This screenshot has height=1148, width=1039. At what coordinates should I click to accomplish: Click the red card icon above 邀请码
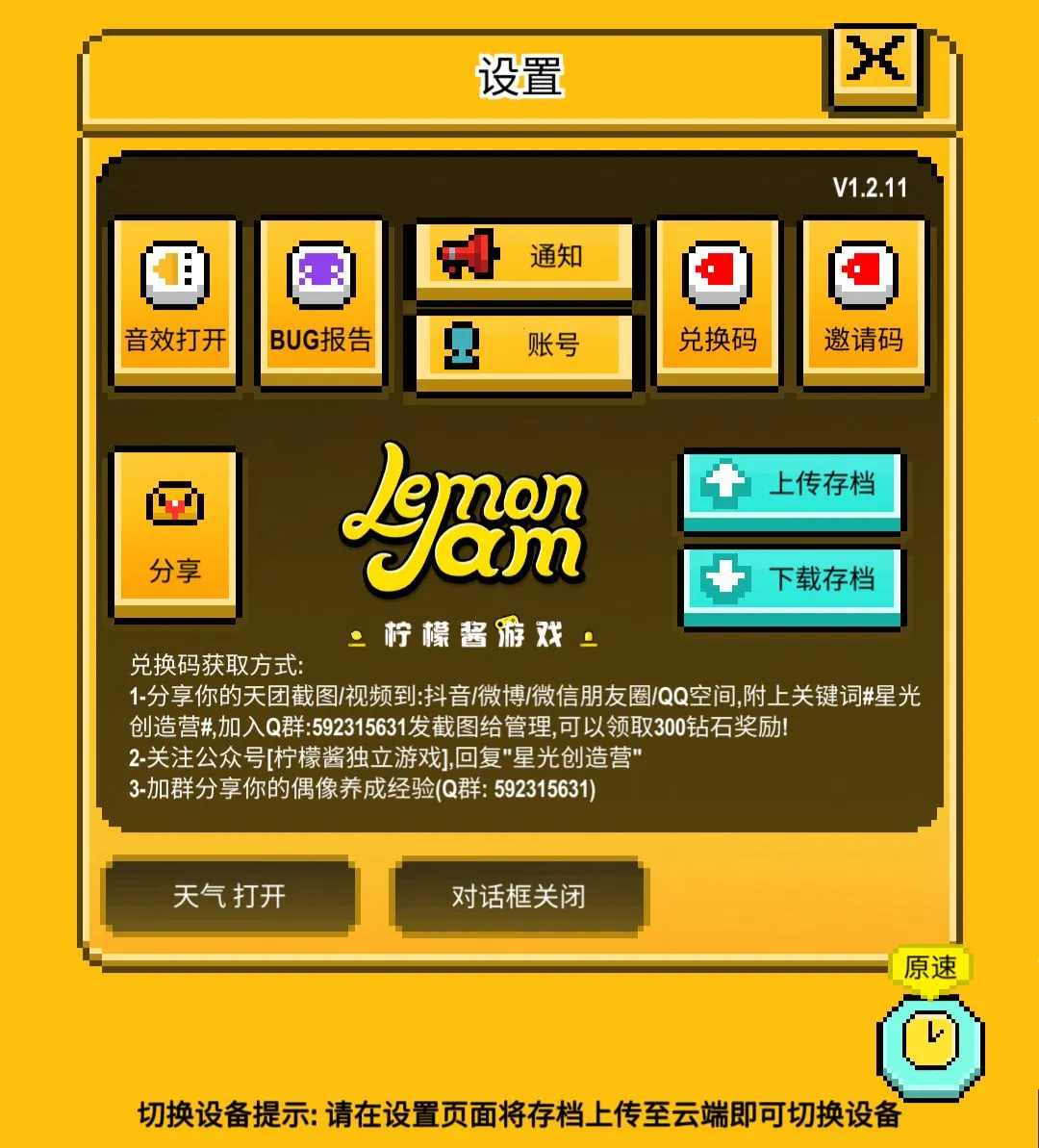click(863, 272)
